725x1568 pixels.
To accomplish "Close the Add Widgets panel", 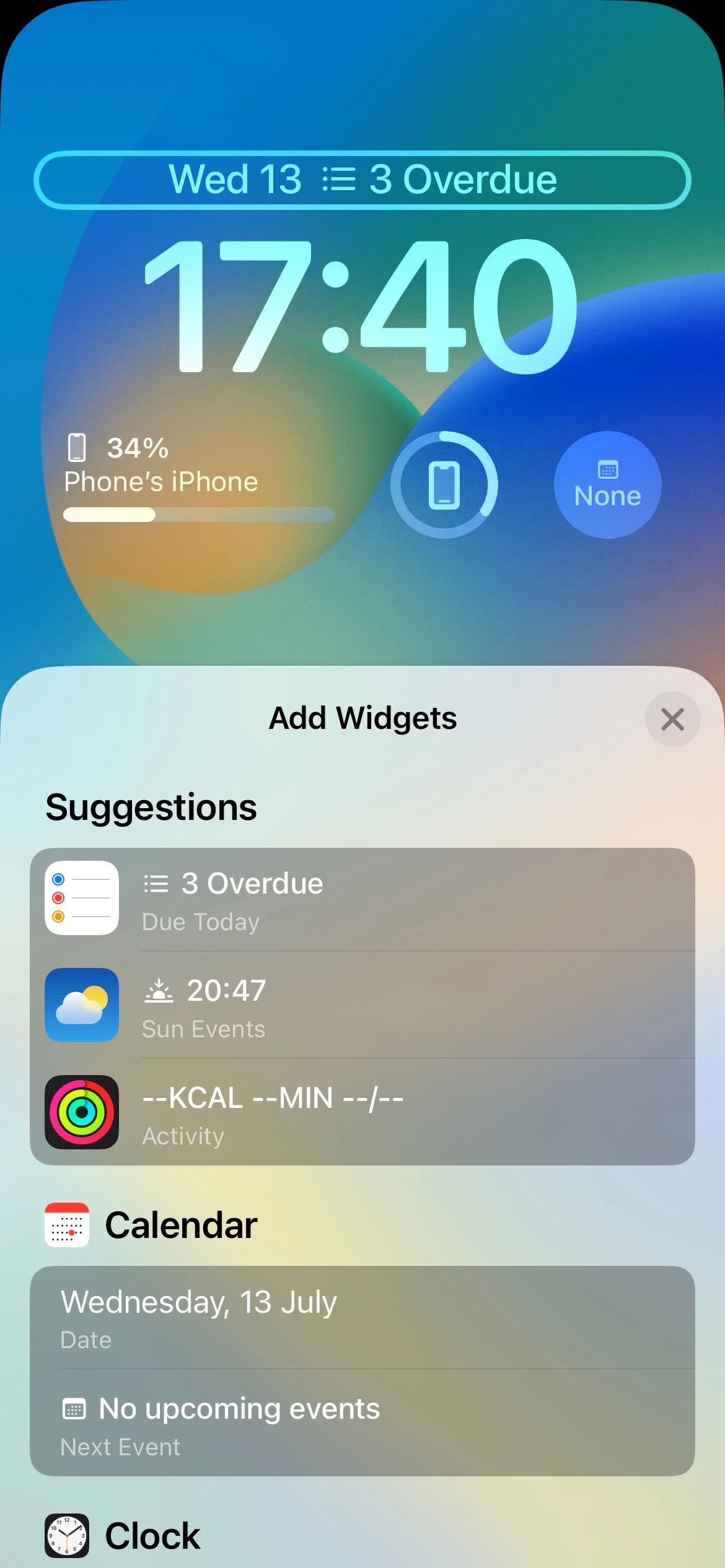I will (672, 719).
